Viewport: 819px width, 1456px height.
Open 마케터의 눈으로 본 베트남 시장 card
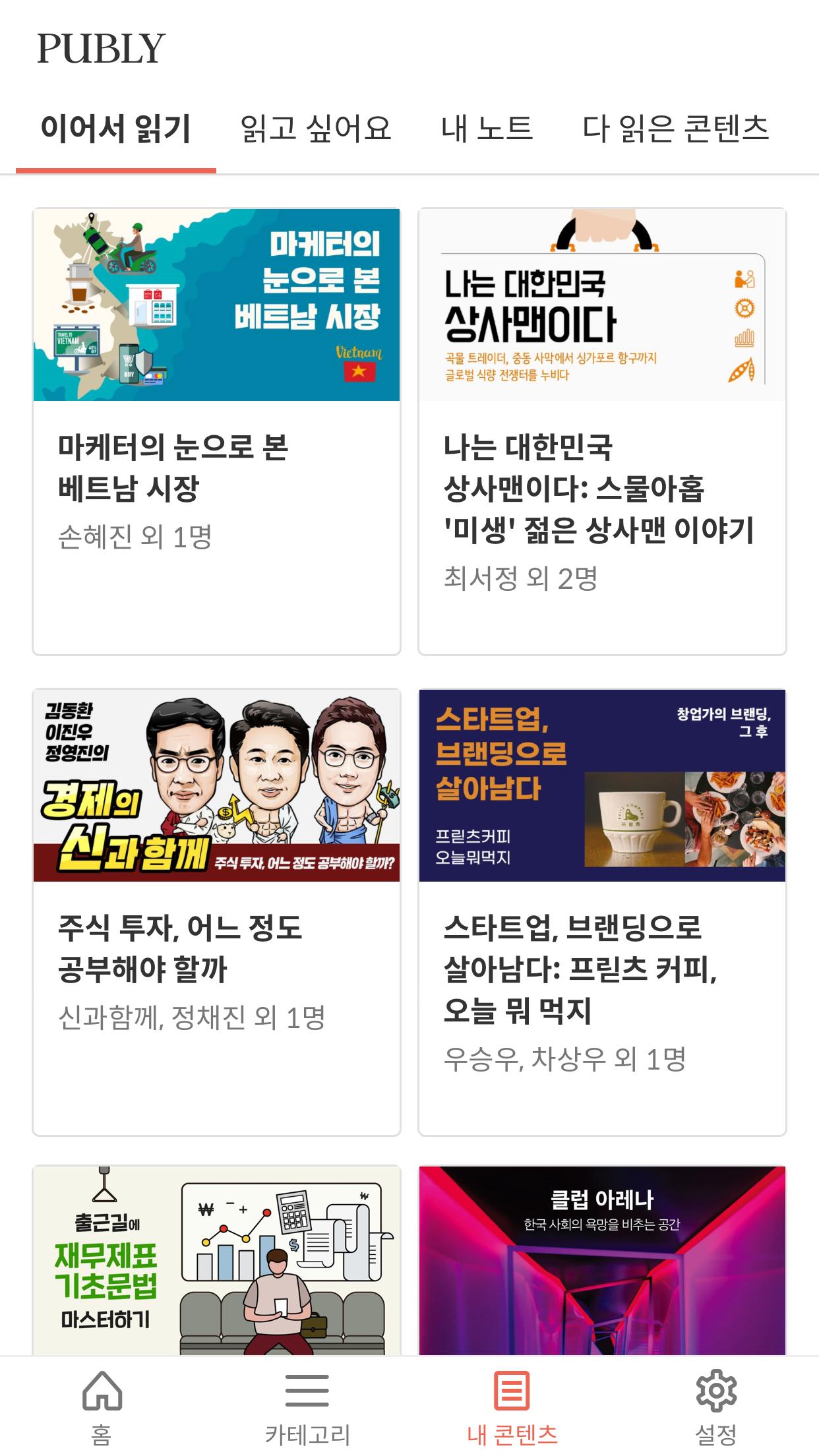pos(216,431)
